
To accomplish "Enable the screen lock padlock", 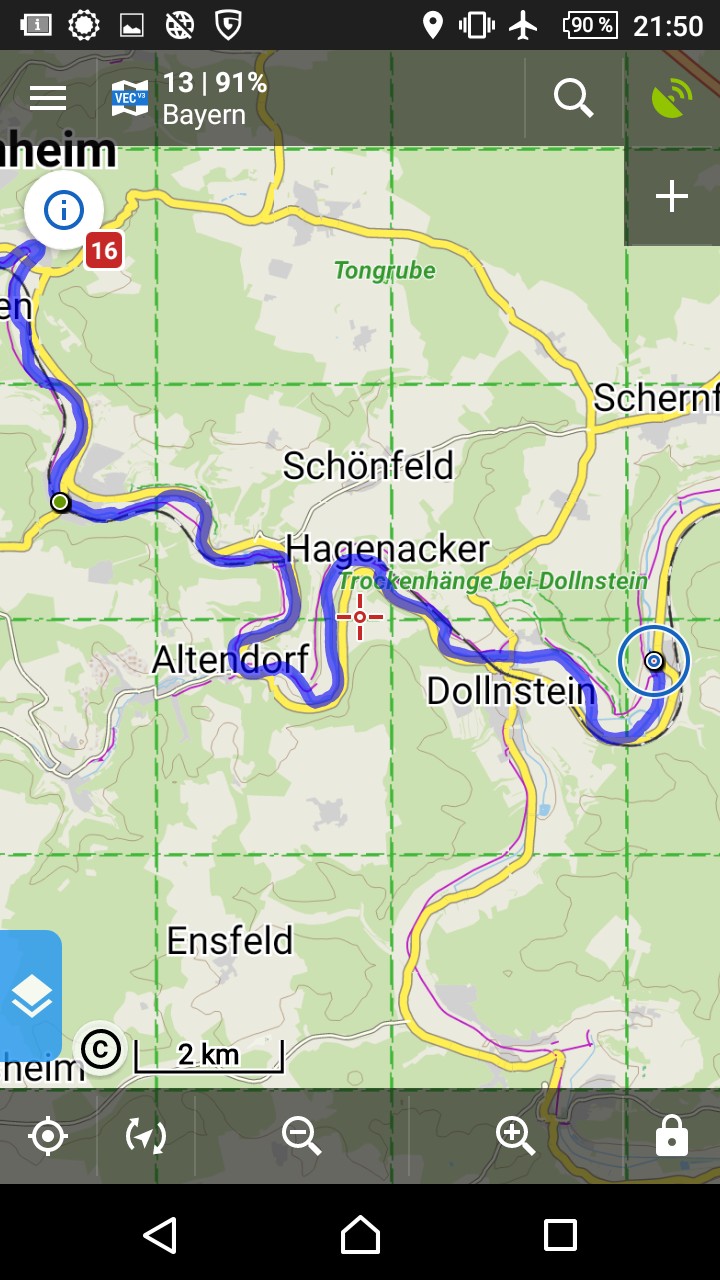I will click(x=672, y=1135).
